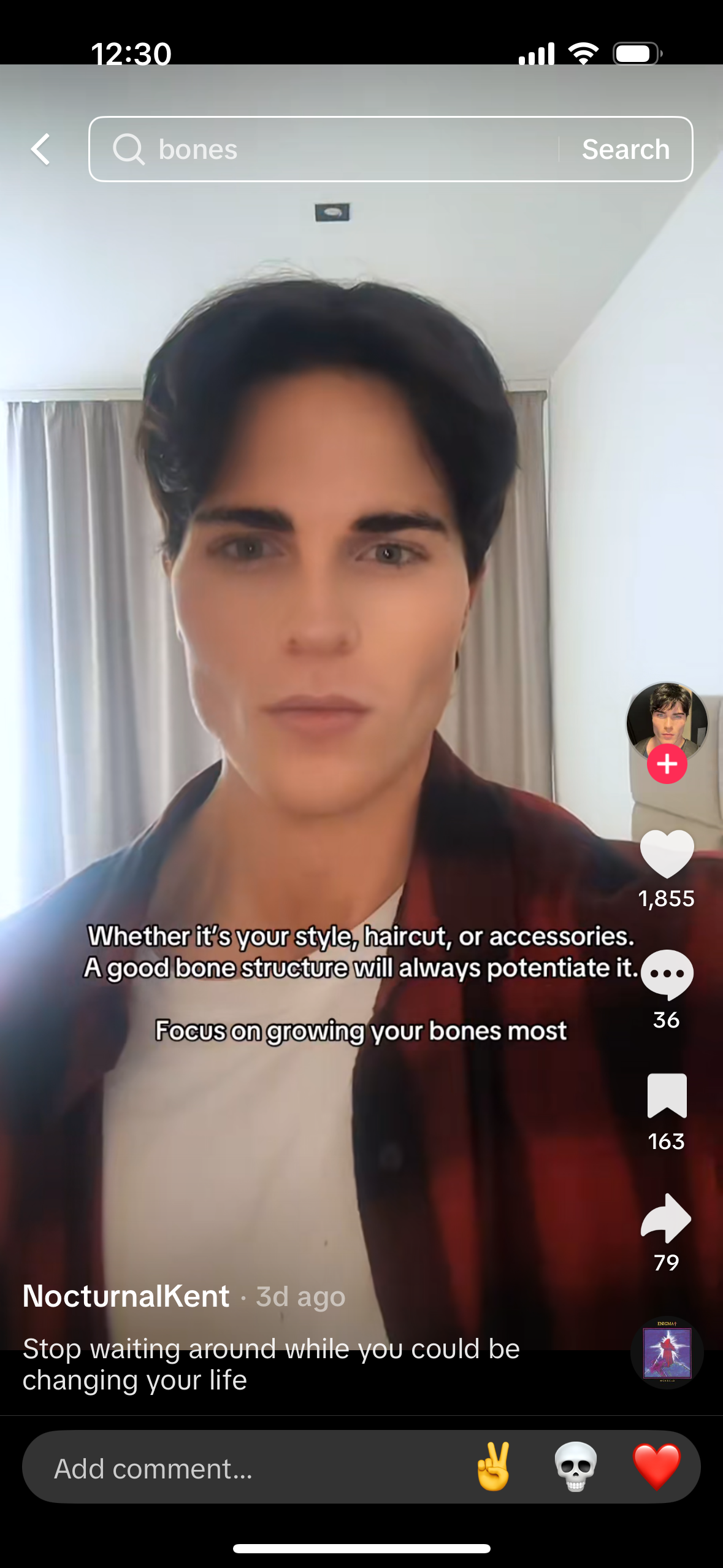The image size is (723, 1568).
Task: Insert the skull emoji
Action: [x=575, y=1467]
